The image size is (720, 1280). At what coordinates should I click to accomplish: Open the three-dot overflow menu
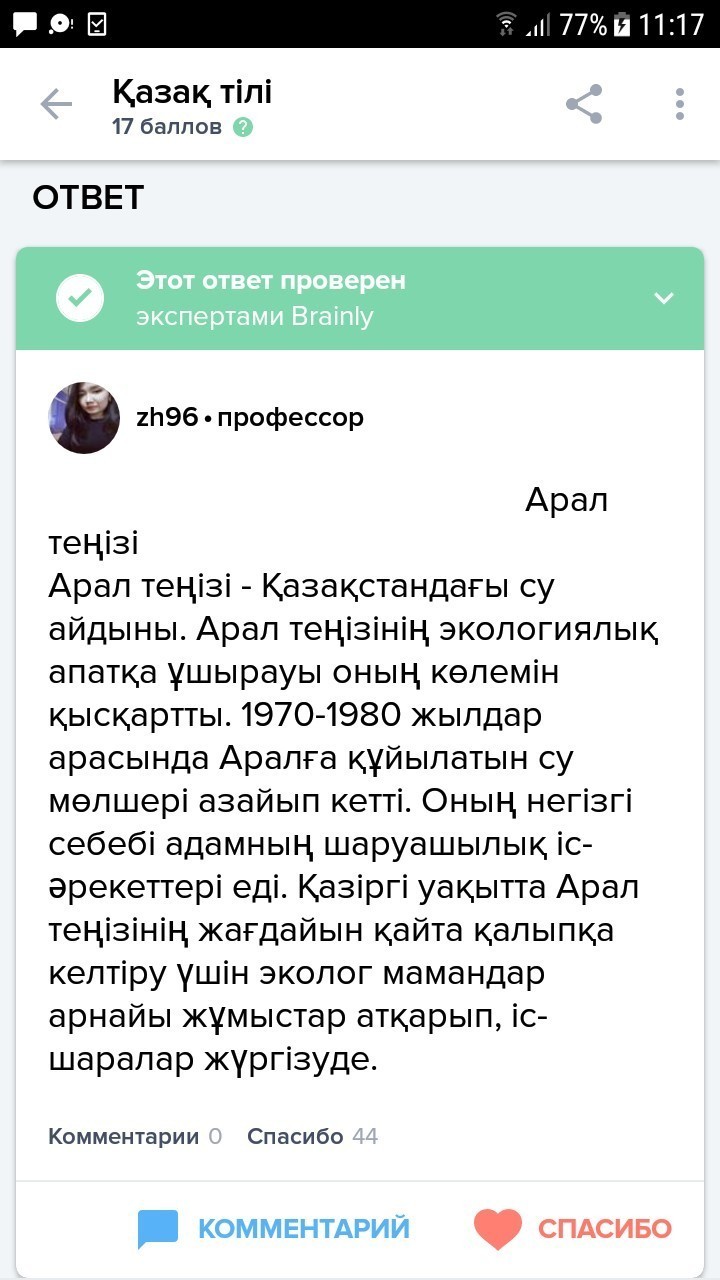click(x=680, y=104)
